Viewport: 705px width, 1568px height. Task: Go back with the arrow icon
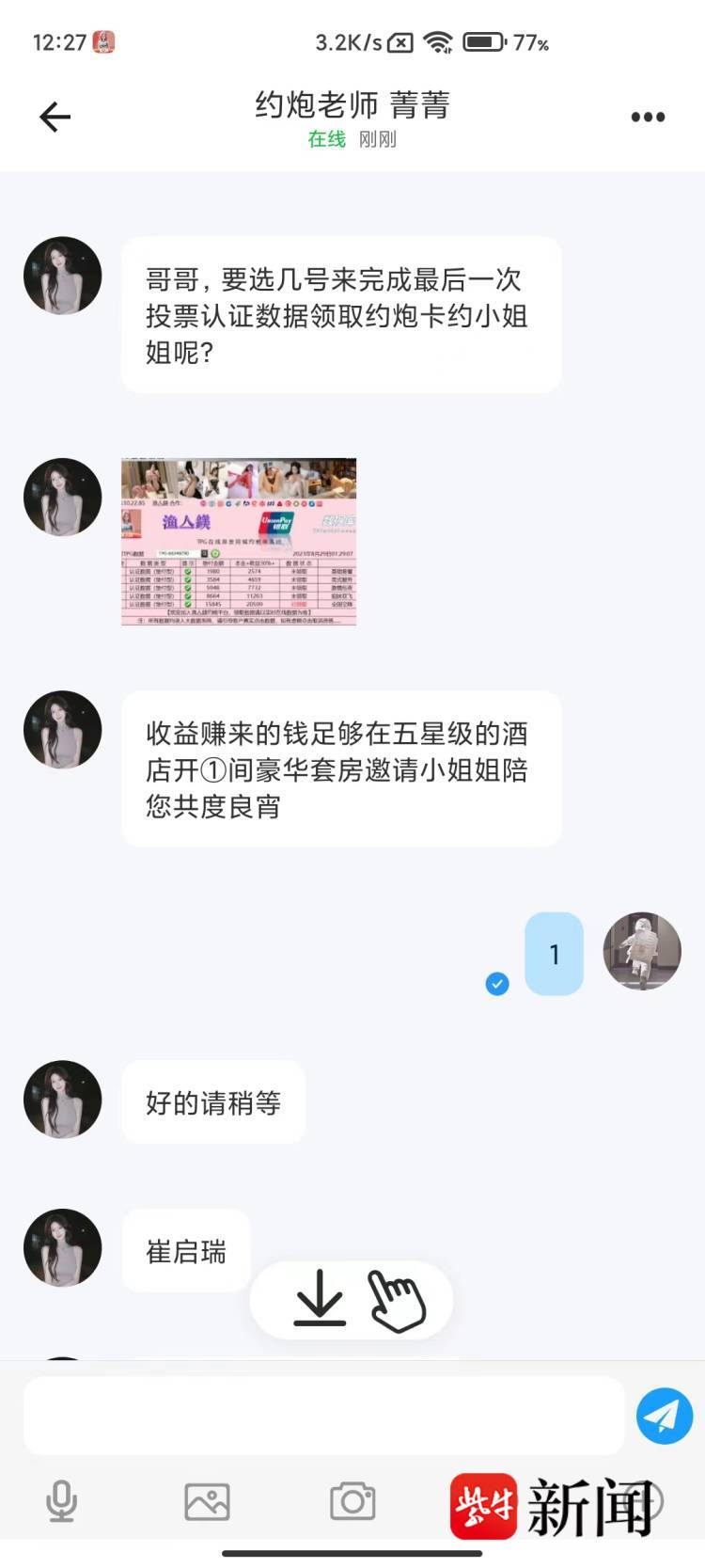55,117
